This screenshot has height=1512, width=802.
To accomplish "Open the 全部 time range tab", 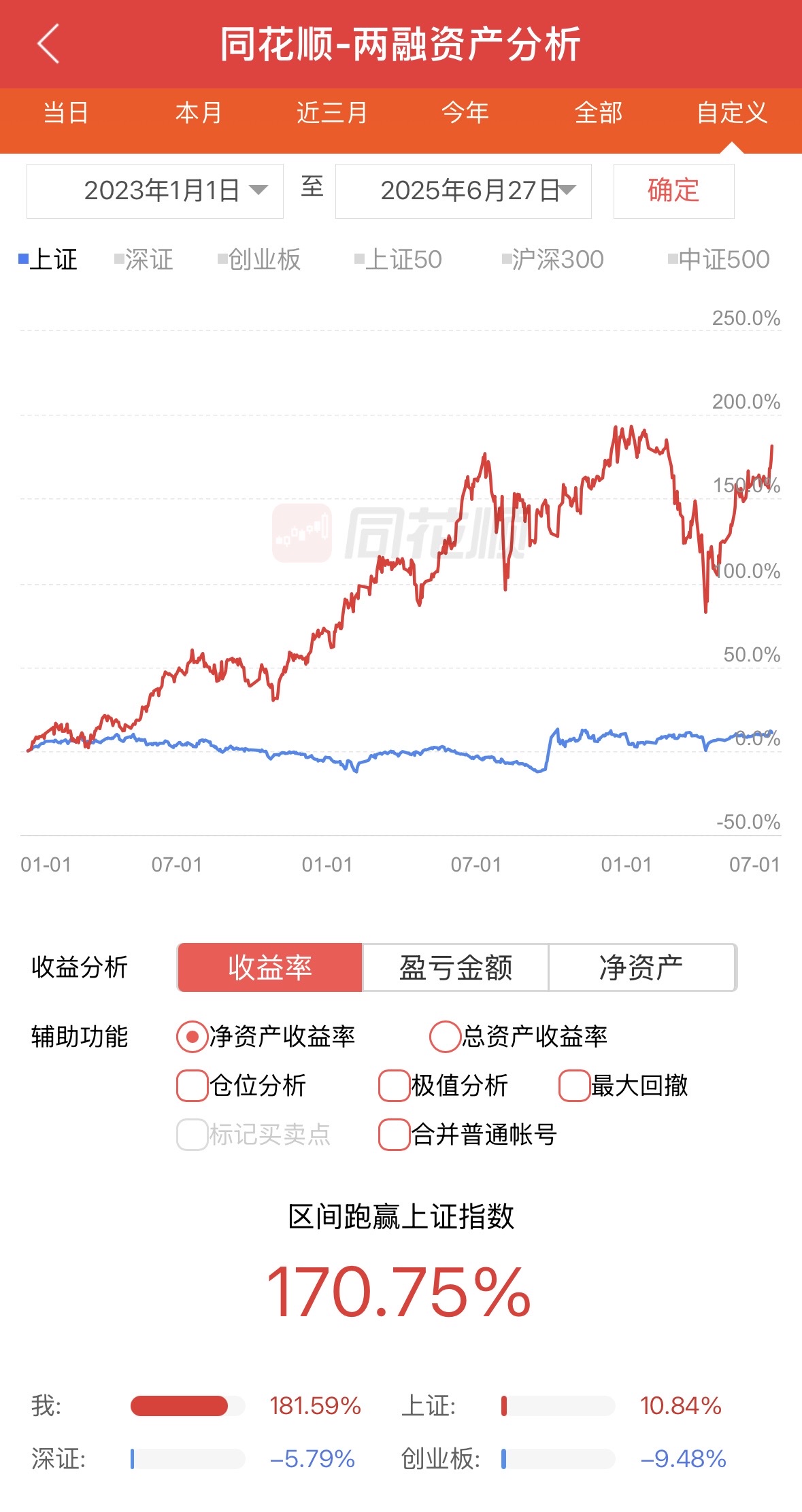I will pos(599,113).
